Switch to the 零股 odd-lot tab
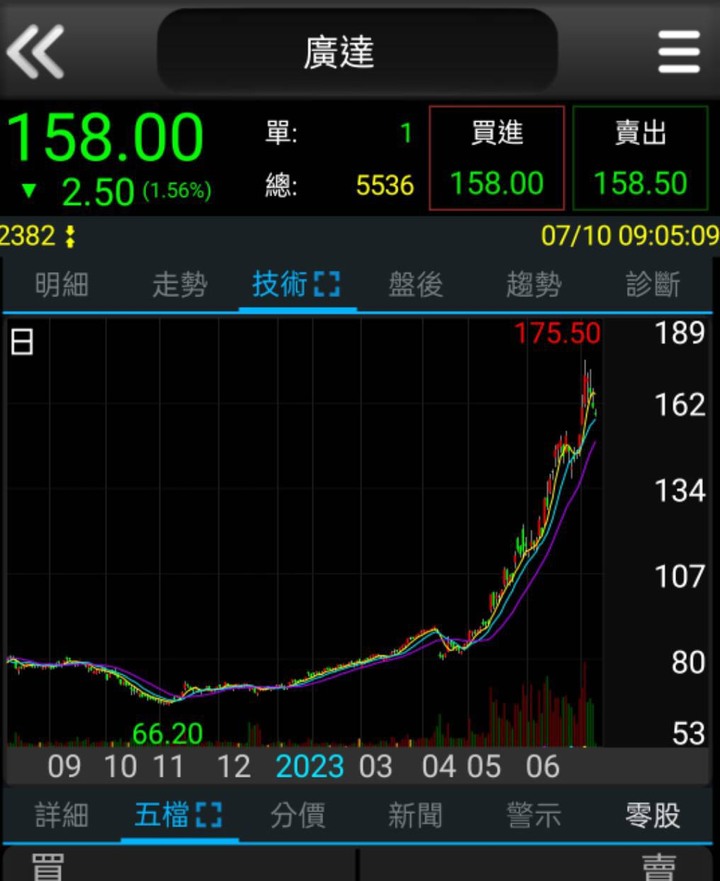This screenshot has width=720, height=881. click(x=653, y=815)
